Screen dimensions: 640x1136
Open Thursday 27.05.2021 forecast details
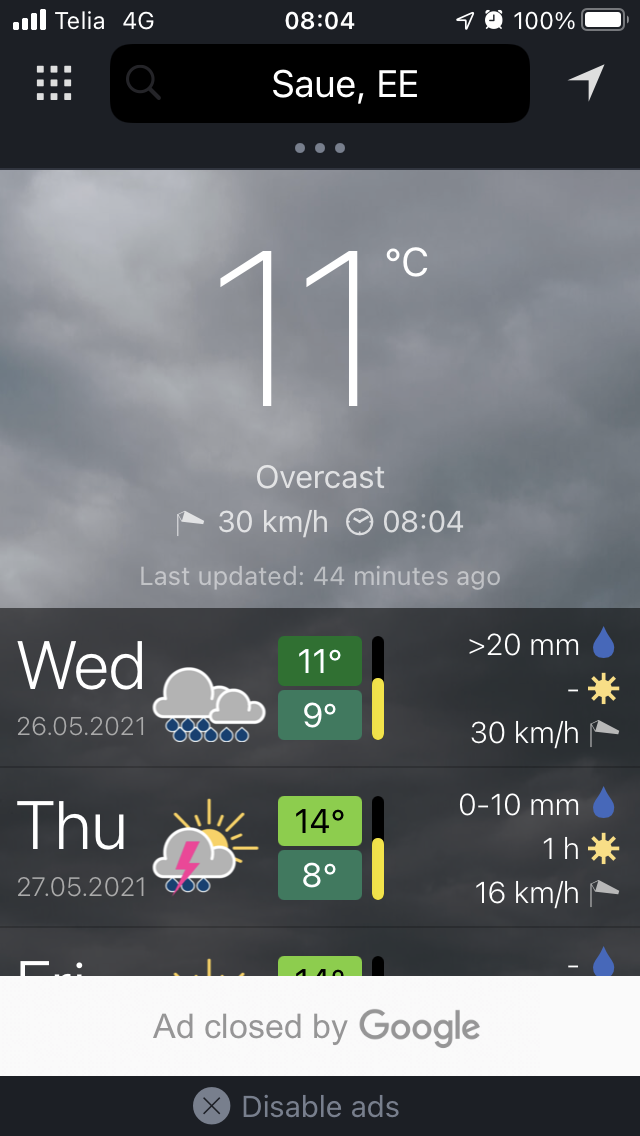[x=320, y=848]
